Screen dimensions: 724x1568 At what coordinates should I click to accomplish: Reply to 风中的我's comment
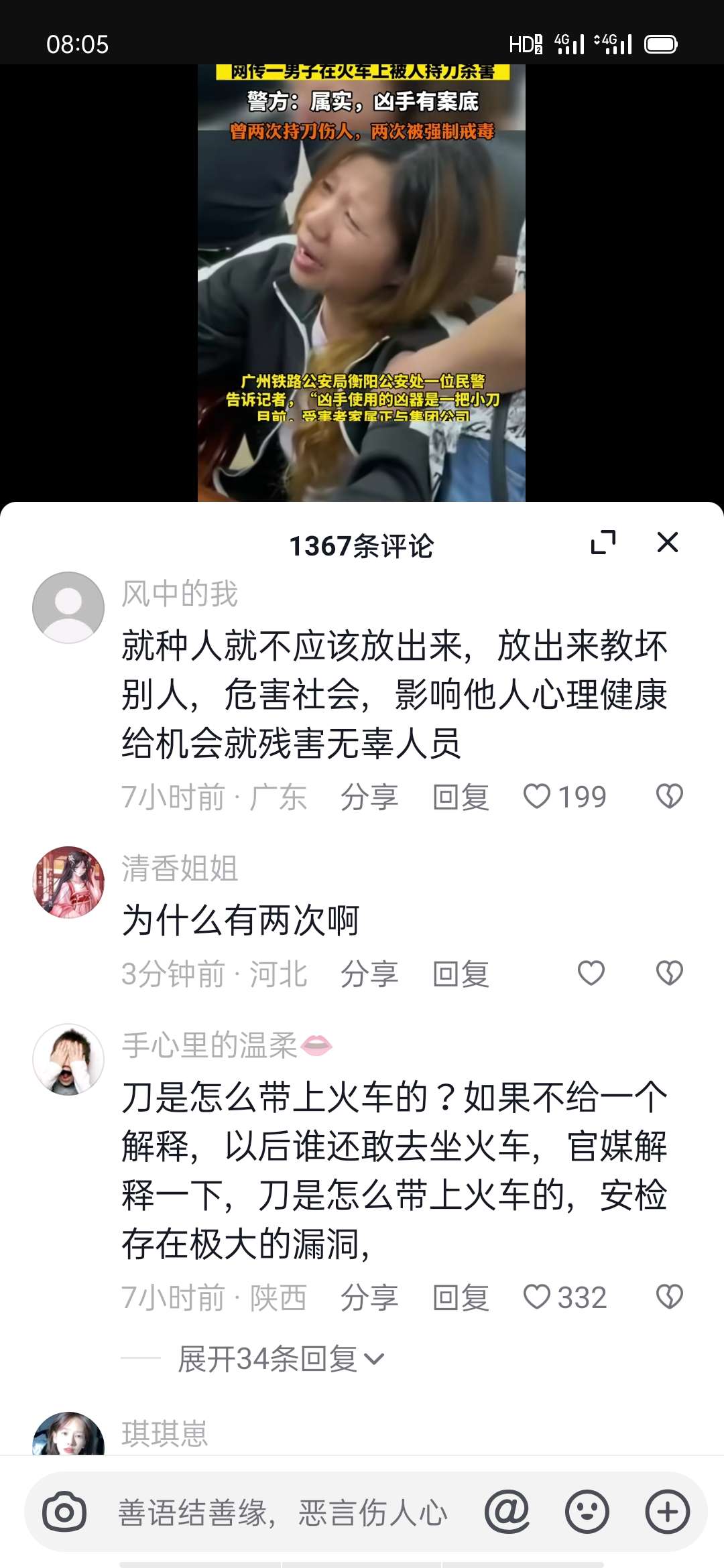pyautogui.click(x=461, y=797)
